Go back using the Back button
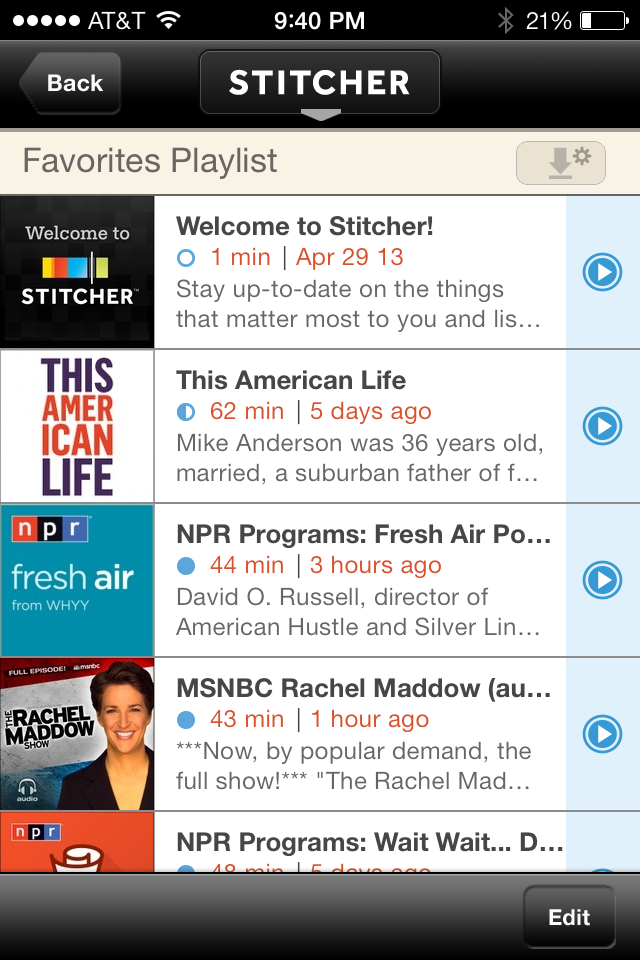This screenshot has height=960, width=640. pyautogui.click(x=72, y=83)
